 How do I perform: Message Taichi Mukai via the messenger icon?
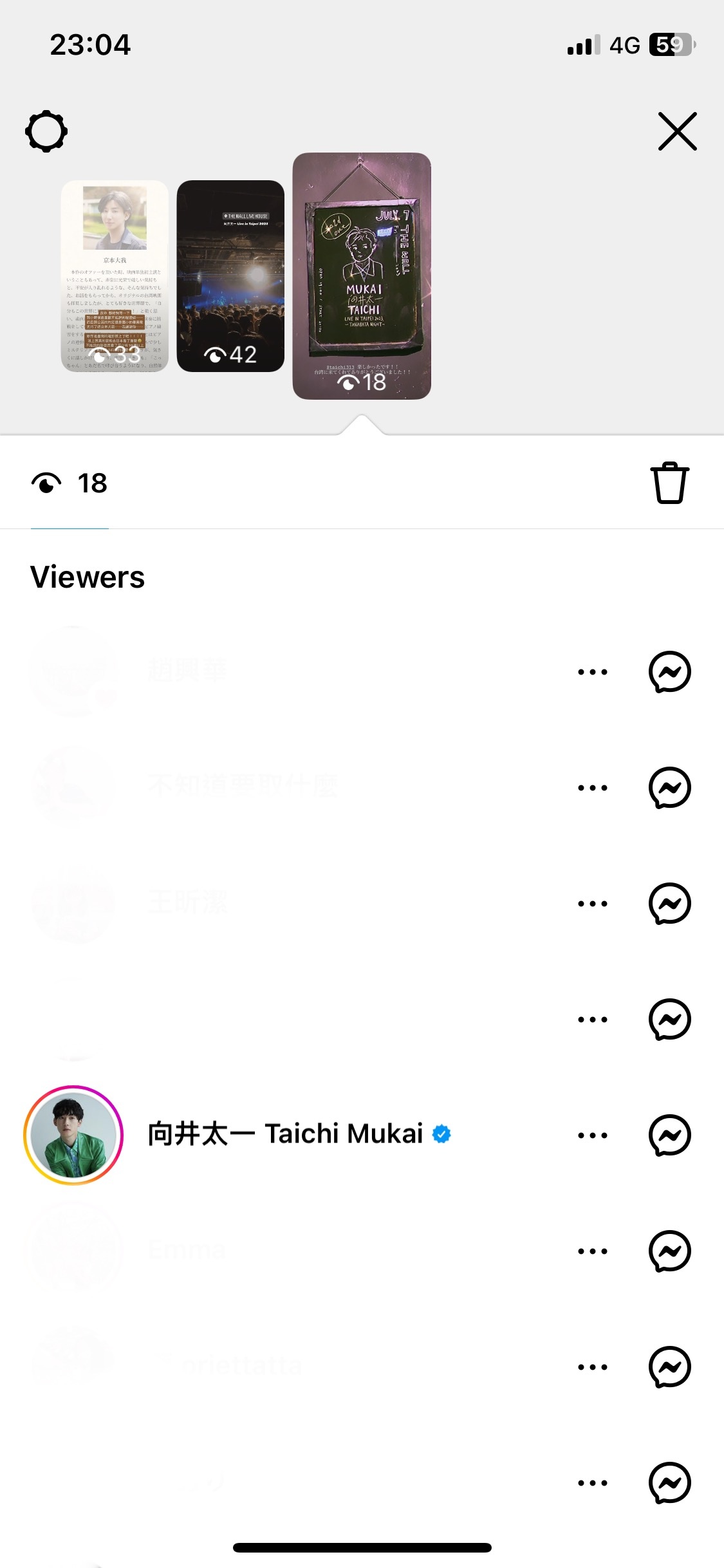click(669, 1135)
